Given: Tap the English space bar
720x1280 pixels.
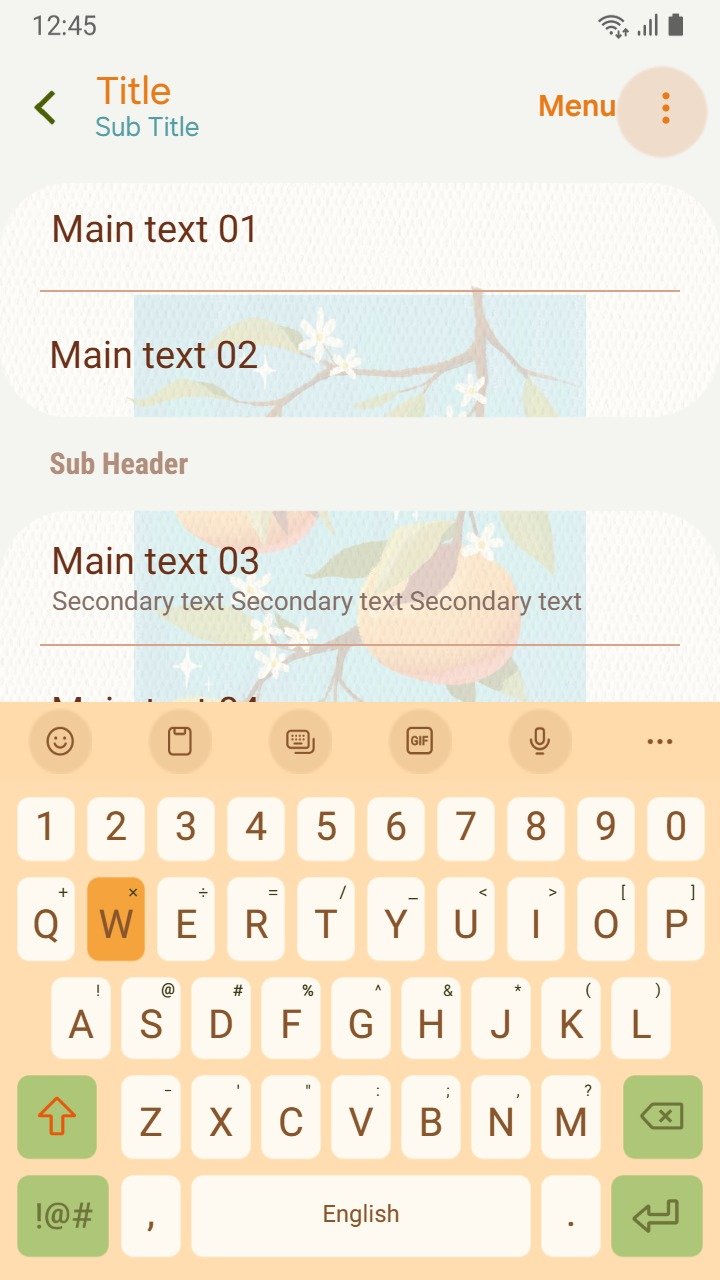Looking at the screenshot, I should point(361,1216).
